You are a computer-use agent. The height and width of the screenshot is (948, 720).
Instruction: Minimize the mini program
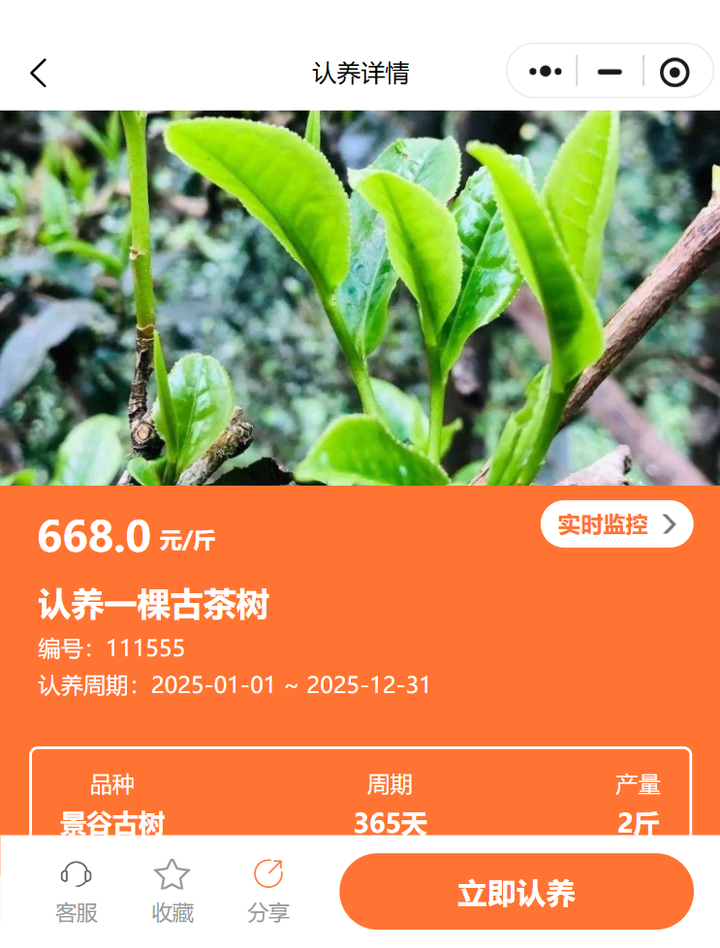(609, 72)
